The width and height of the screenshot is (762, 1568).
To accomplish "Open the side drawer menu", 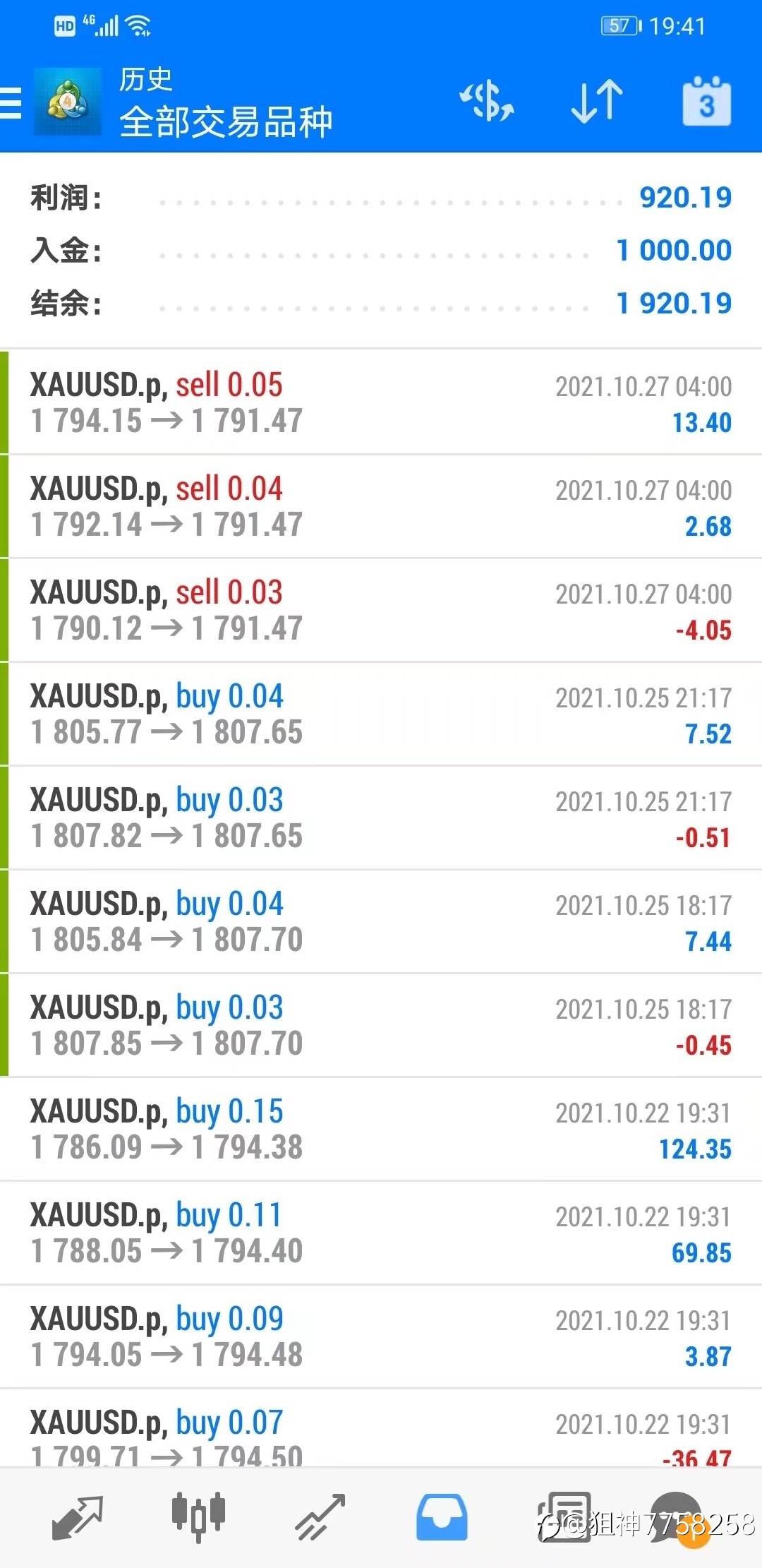I will [11, 102].
